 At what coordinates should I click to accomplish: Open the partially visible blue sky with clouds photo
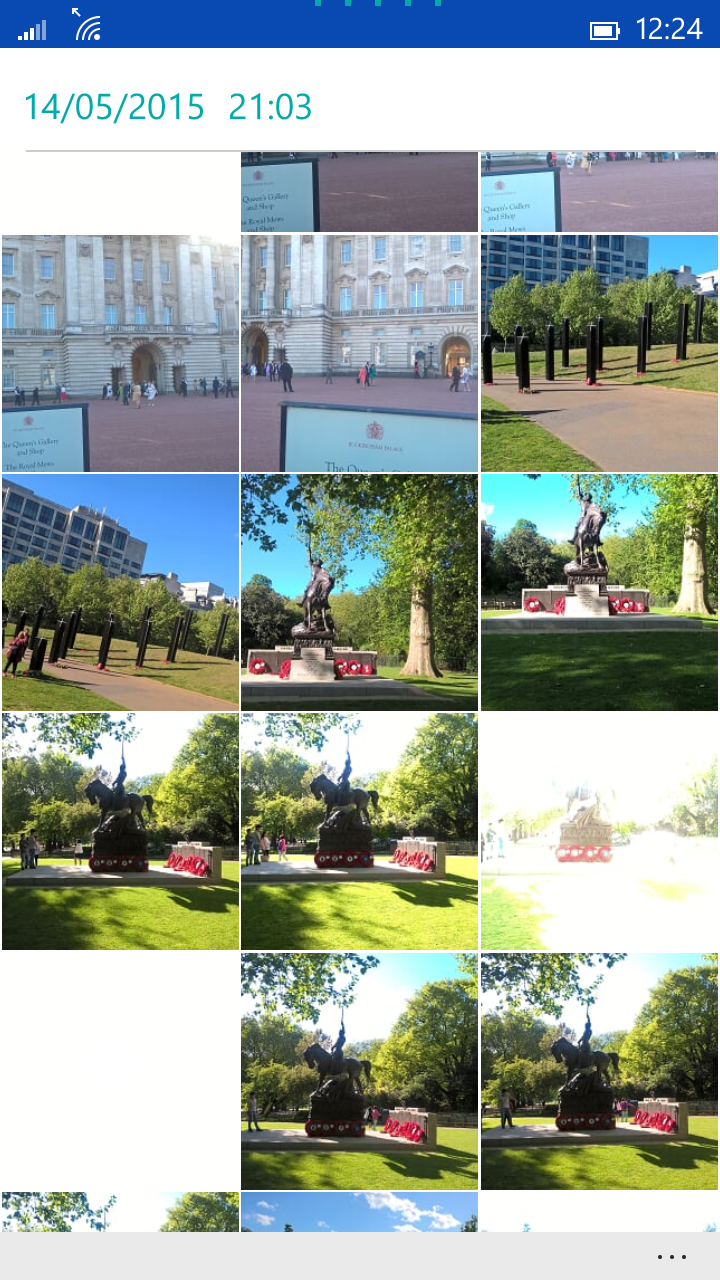[x=359, y=1211]
